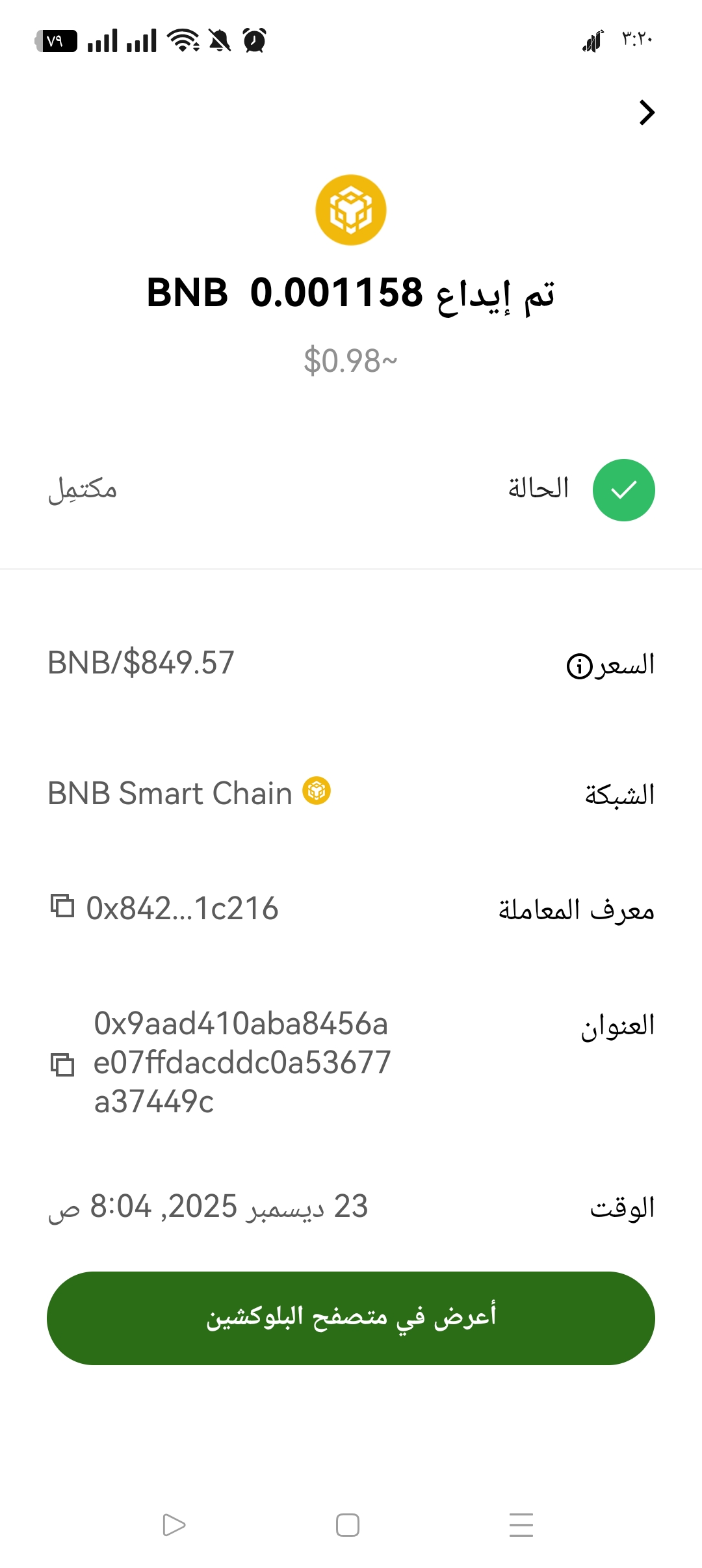Tap the copy icon beside the wallet address
Image resolution: width=702 pixels, height=1568 pixels.
(64, 1064)
